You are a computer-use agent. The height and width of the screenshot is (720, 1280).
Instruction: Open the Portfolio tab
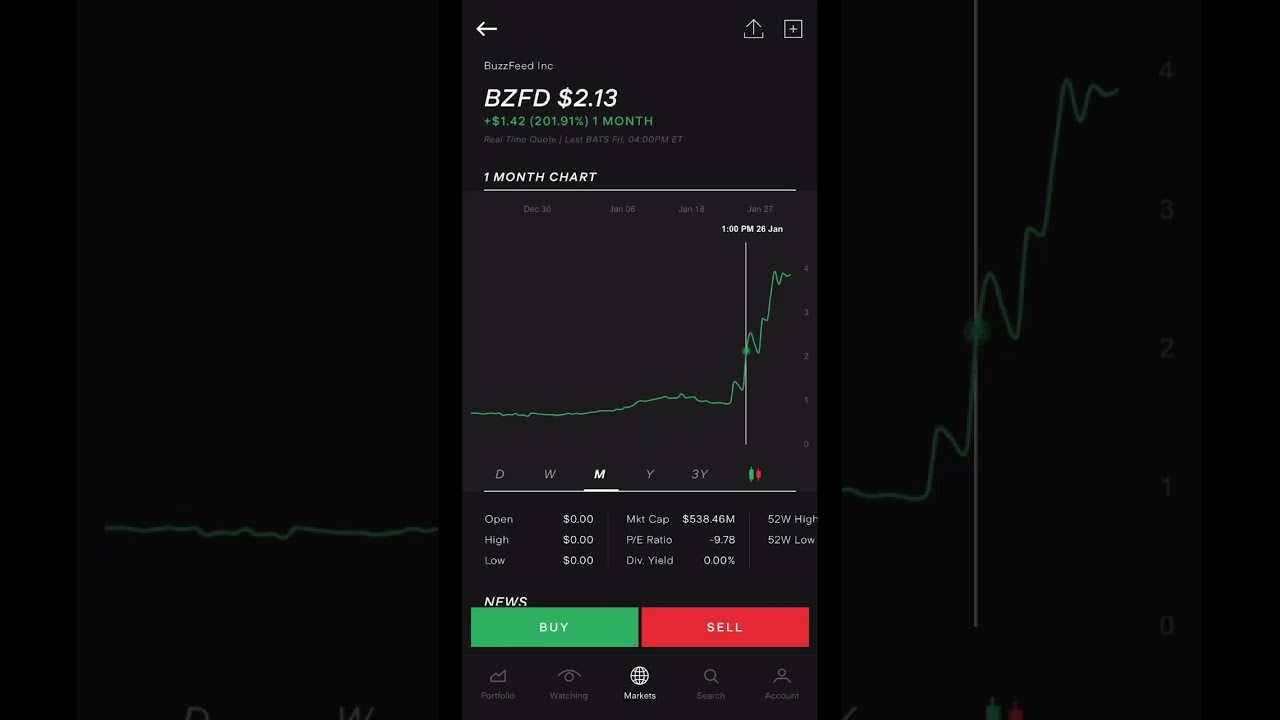coord(498,684)
